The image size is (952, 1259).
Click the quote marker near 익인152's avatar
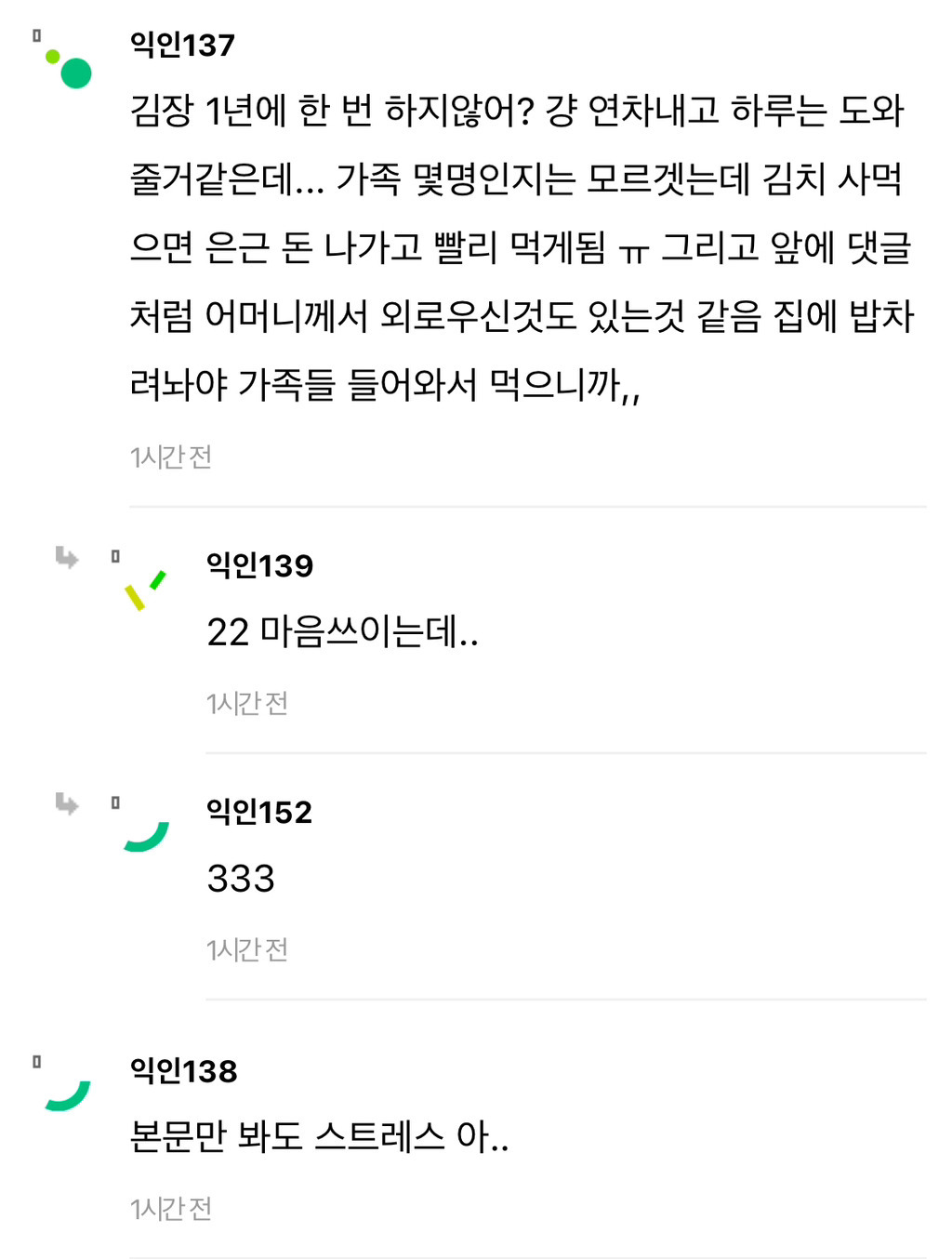click(x=114, y=802)
